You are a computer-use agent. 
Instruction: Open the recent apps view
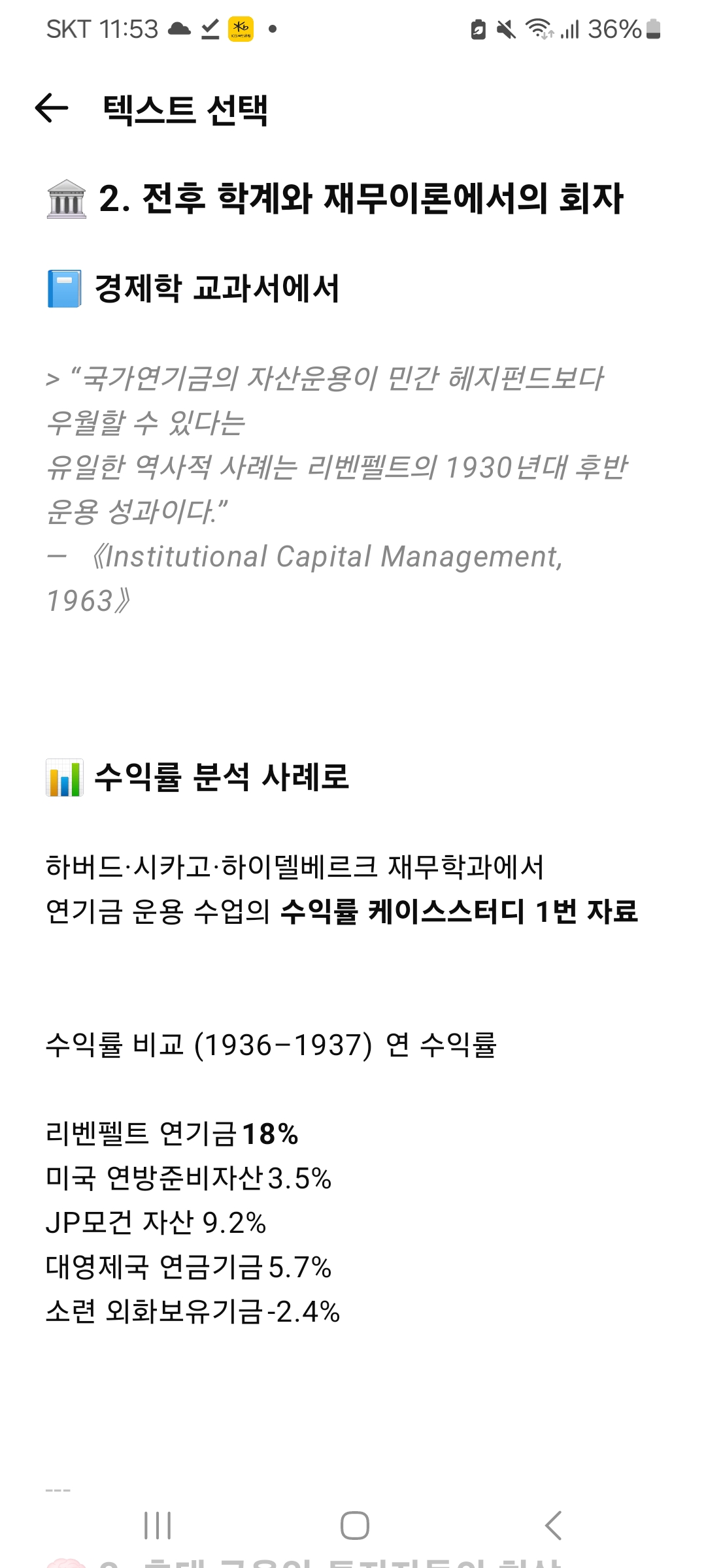[x=157, y=1526]
